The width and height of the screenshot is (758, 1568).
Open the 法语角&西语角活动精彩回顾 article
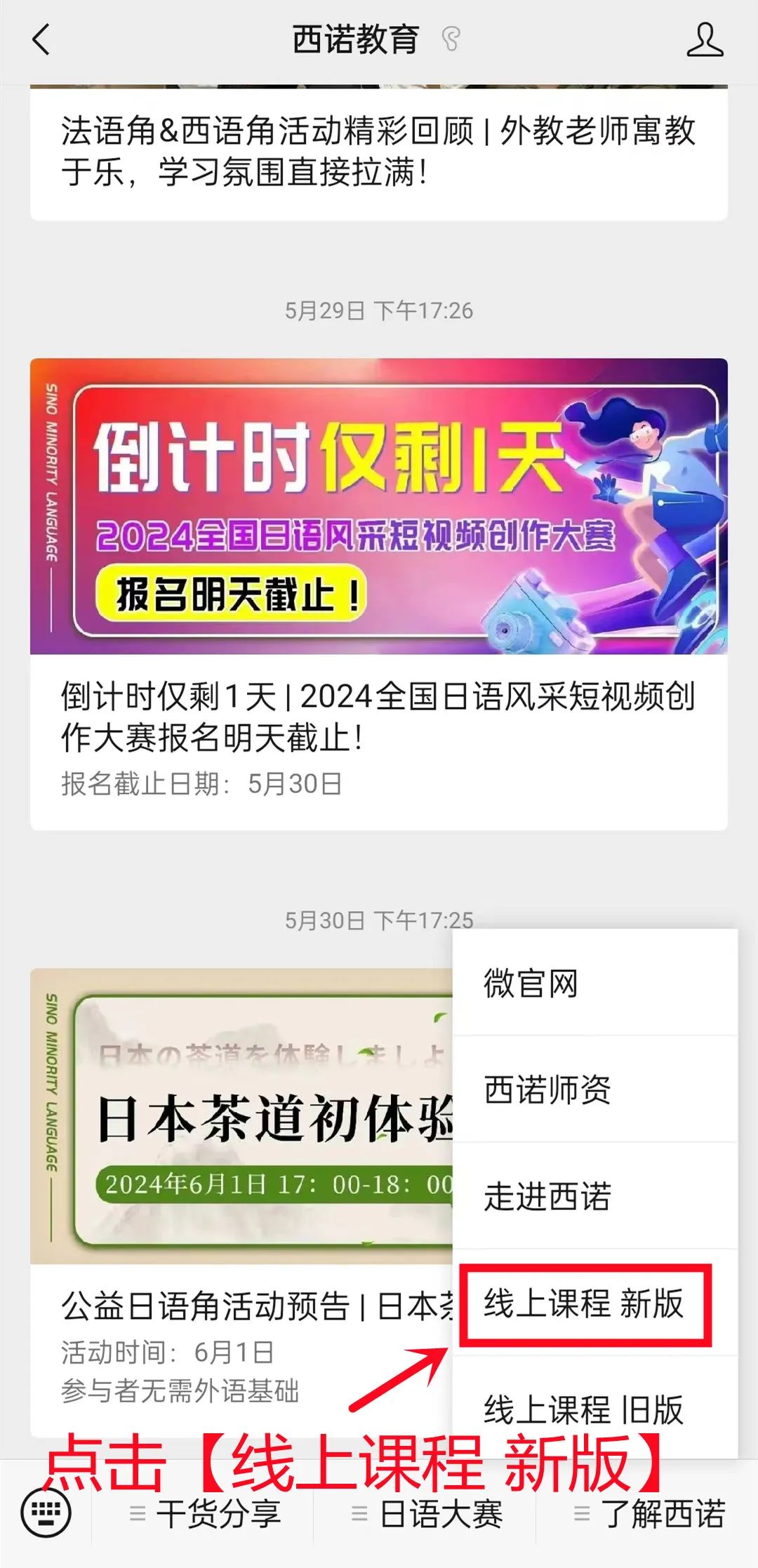pyautogui.click(x=378, y=151)
